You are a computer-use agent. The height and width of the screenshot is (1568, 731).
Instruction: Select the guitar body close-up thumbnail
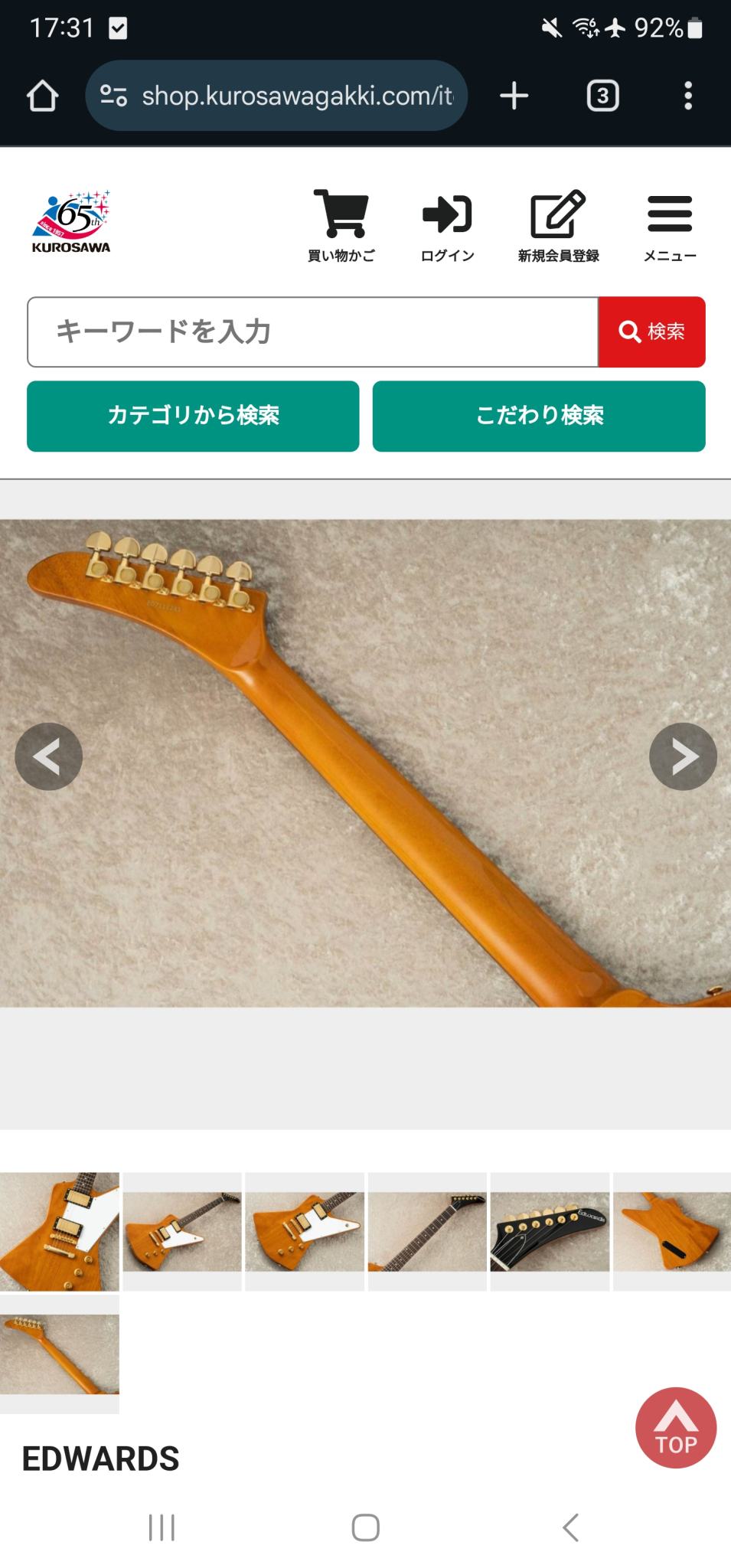[60, 1231]
